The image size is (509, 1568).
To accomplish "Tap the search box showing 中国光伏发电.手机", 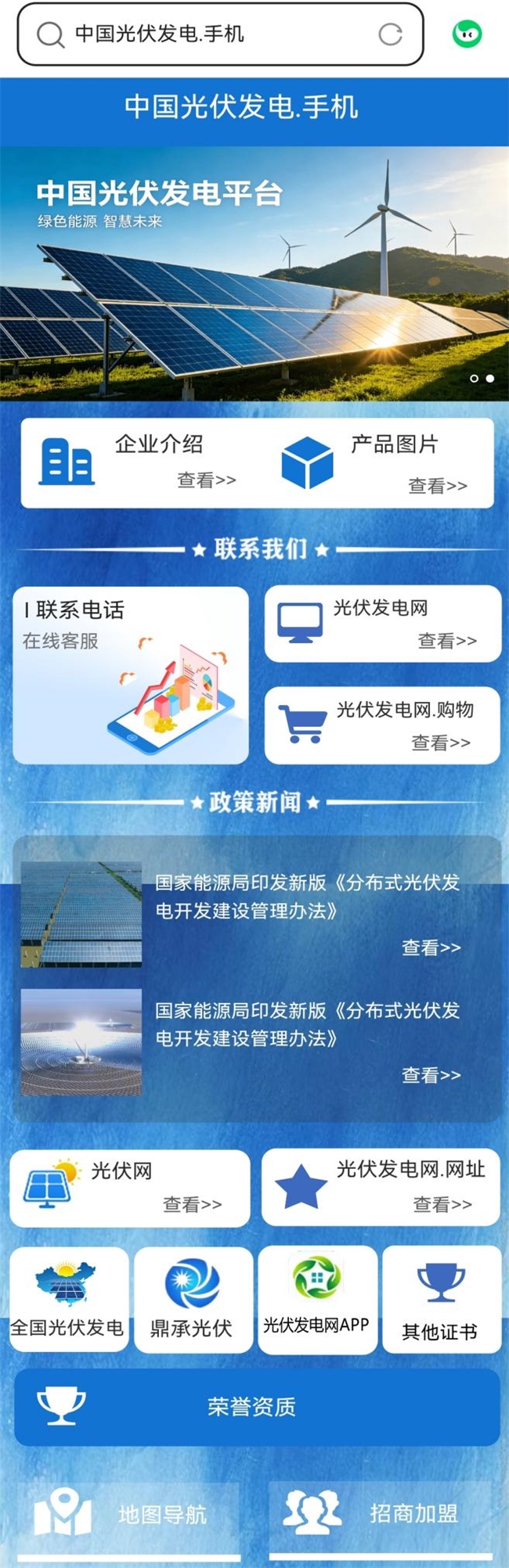I will coord(220,34).
